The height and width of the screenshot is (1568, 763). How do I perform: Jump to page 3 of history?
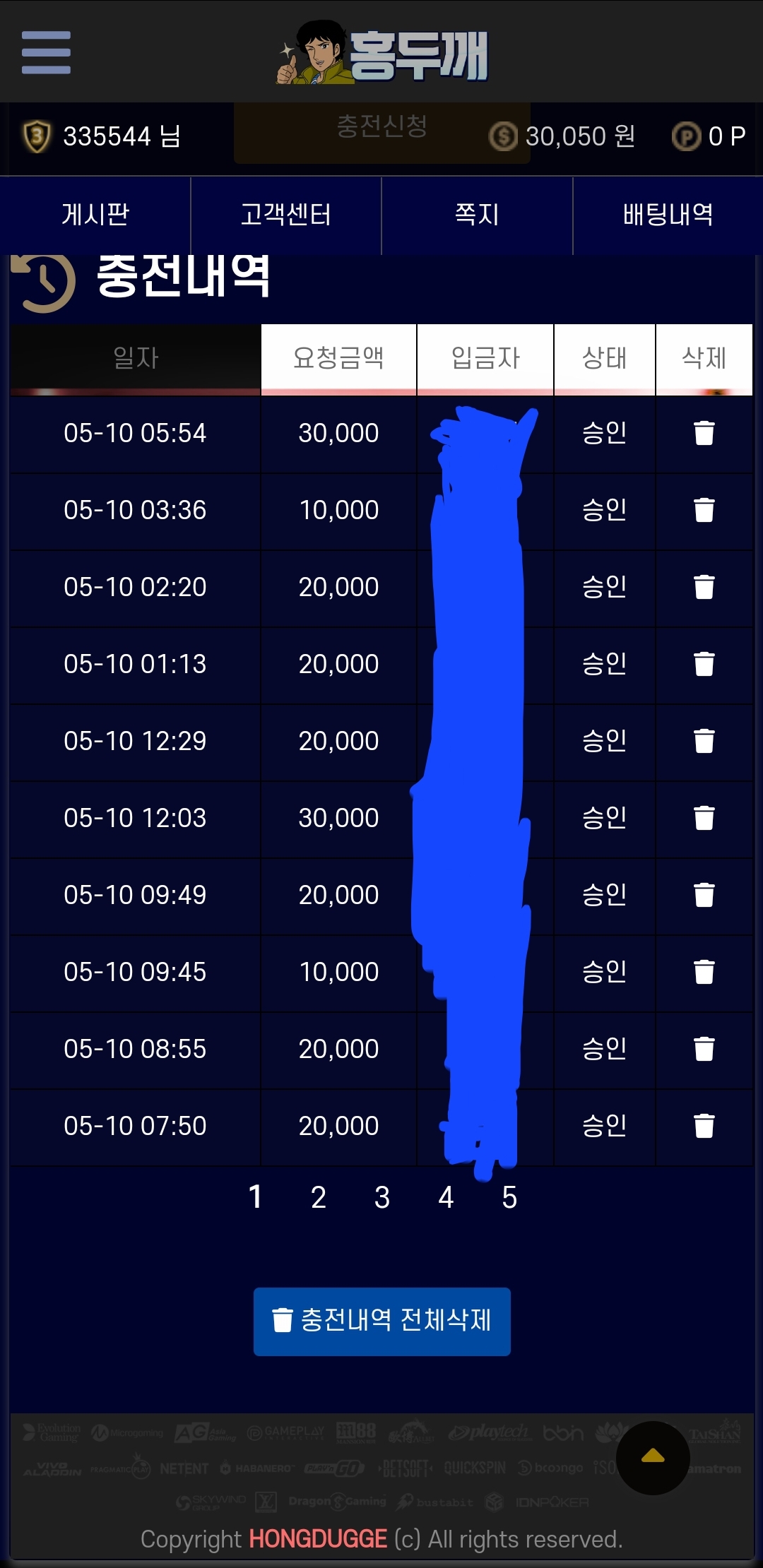tap(382, 1197)
